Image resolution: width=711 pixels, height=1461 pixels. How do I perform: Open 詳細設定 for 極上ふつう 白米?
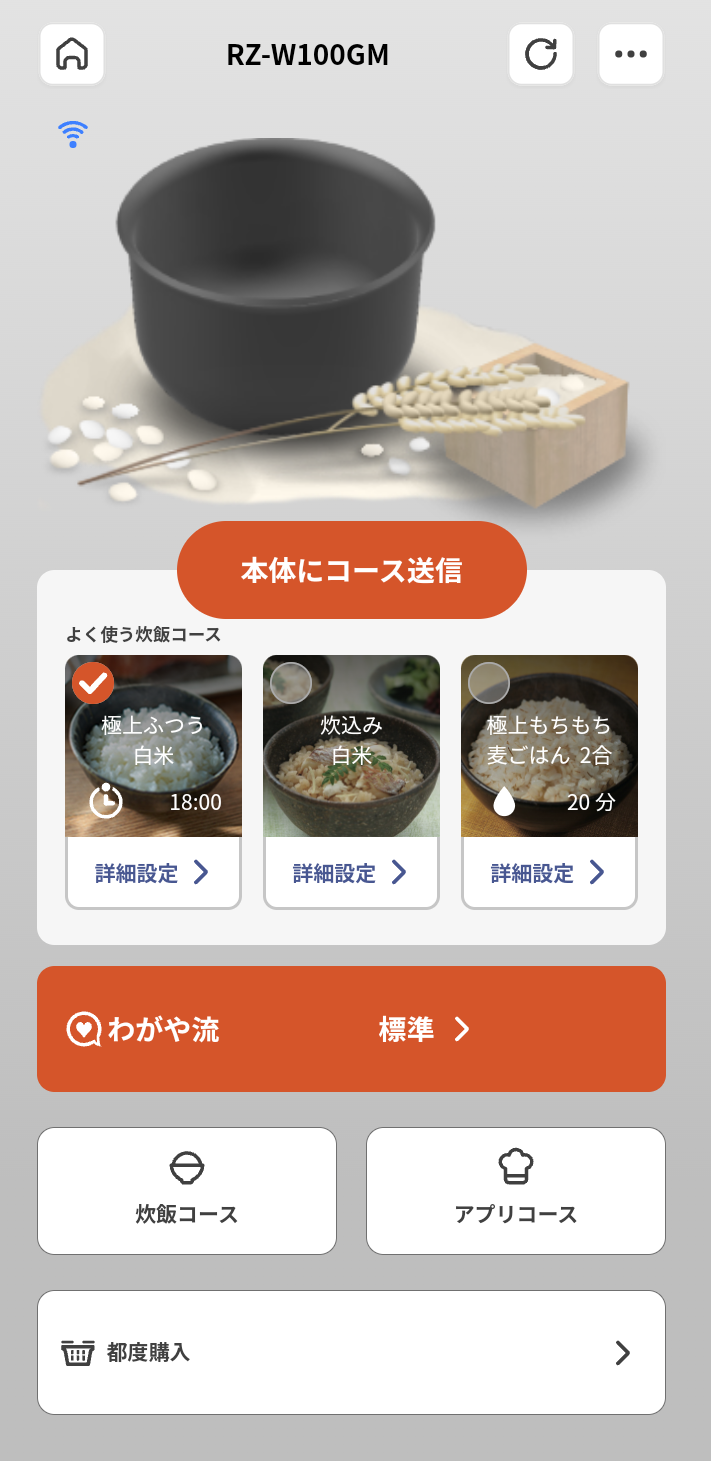pyautogui.click(x=153, y=873)
